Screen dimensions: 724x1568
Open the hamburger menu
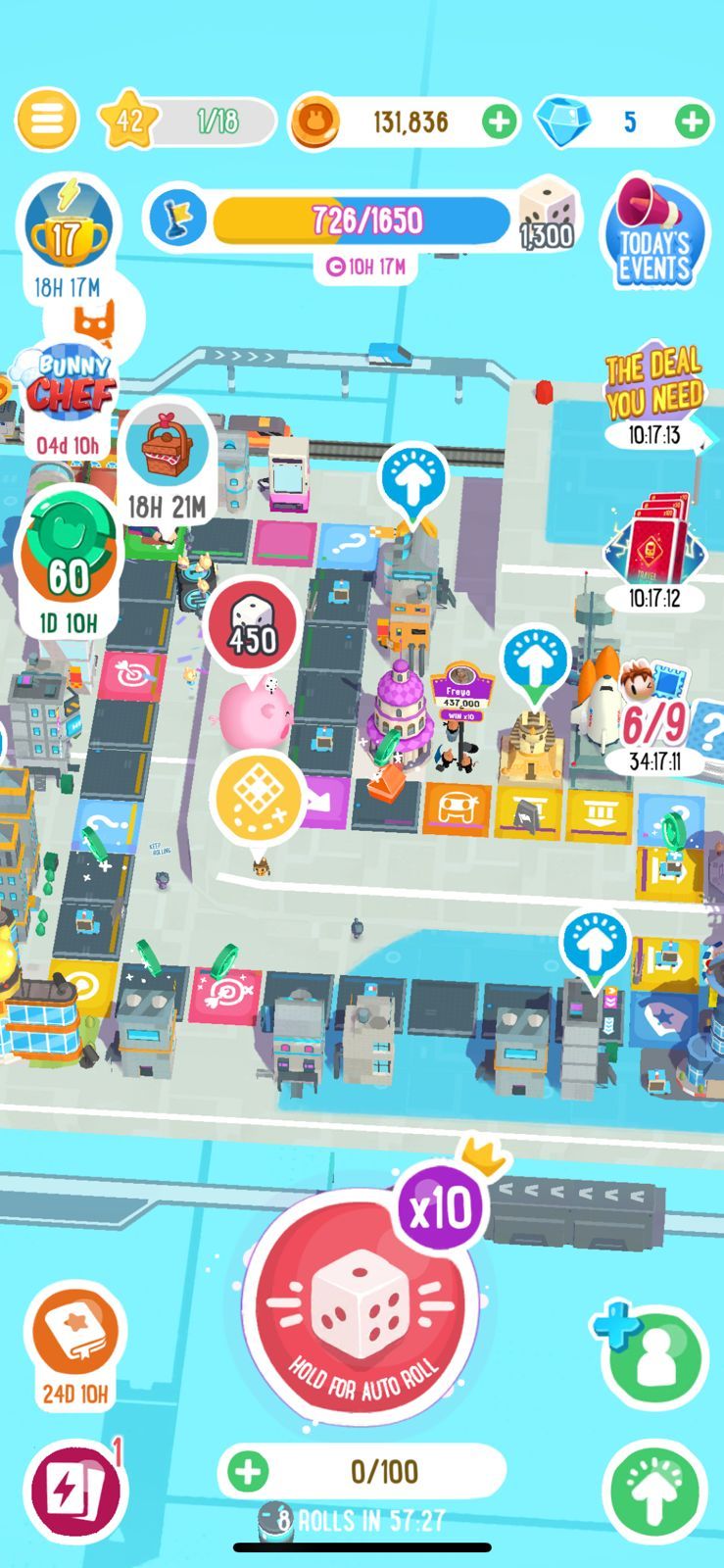pyautogui.click(x=45, y=120)
